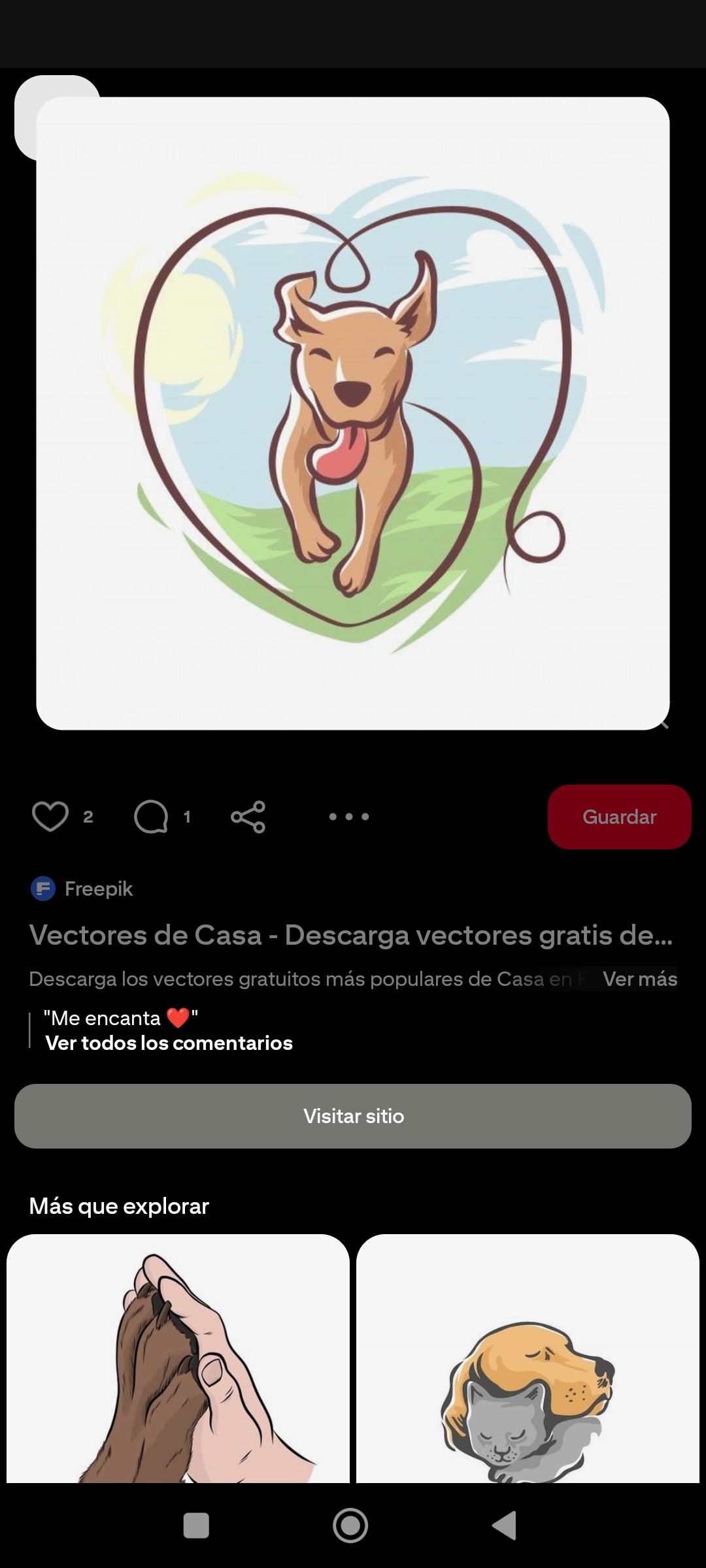Open the dog hugging cat pin

pyautogui.click(x=528, y=1358)
